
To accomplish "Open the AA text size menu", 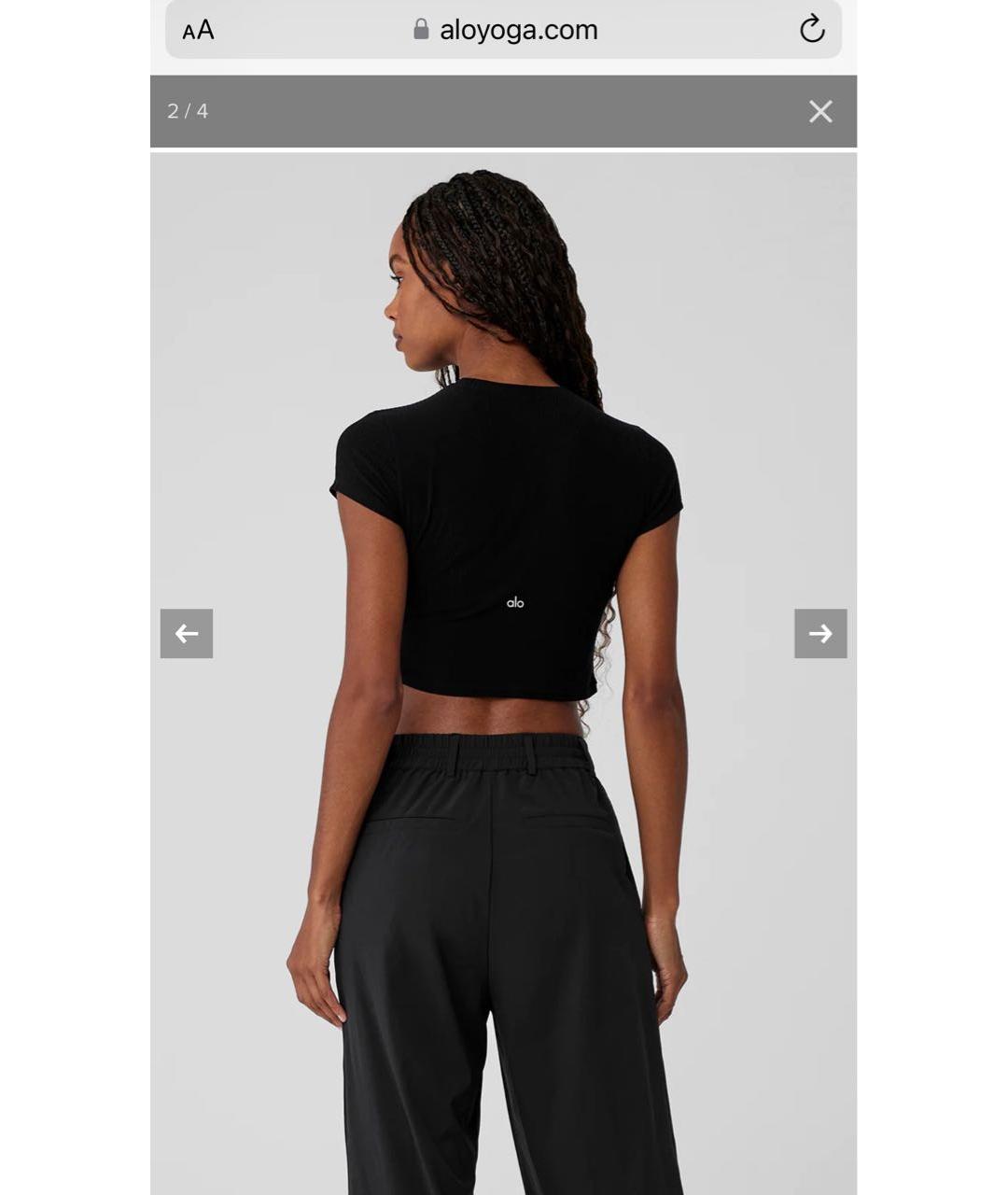I will [x=198, y=31].
